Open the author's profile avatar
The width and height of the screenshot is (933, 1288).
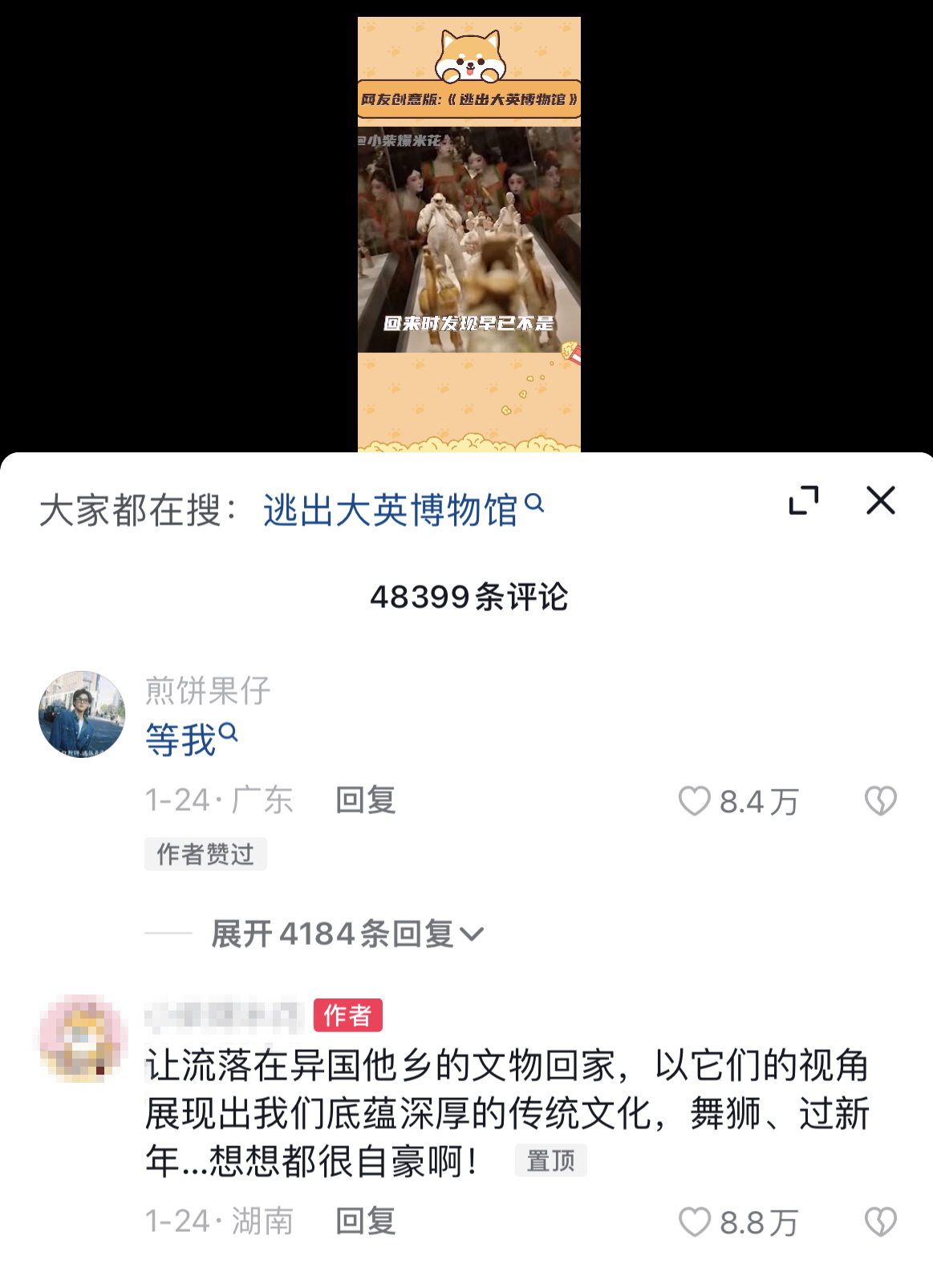(x=83, y=1038)
